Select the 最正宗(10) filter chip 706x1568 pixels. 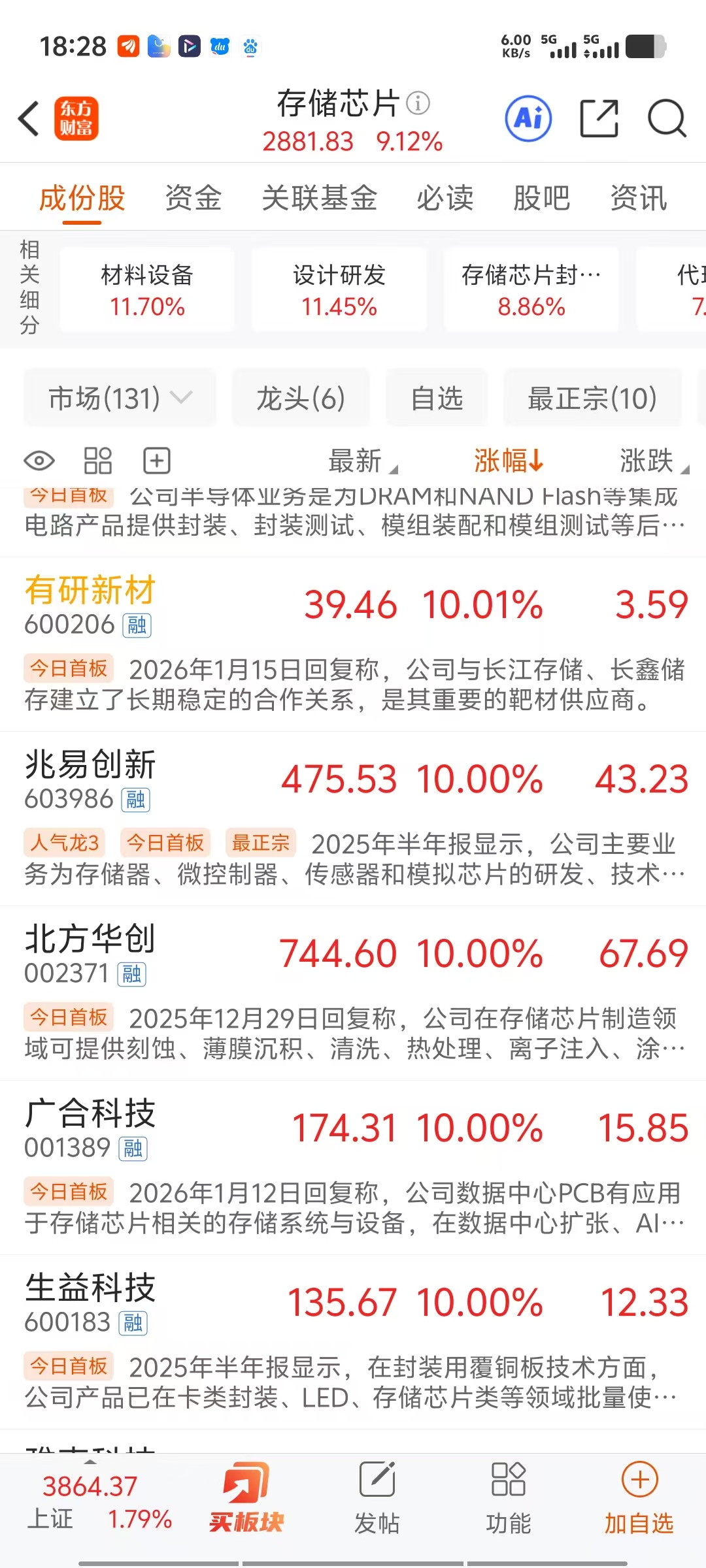tap(592, 398)
